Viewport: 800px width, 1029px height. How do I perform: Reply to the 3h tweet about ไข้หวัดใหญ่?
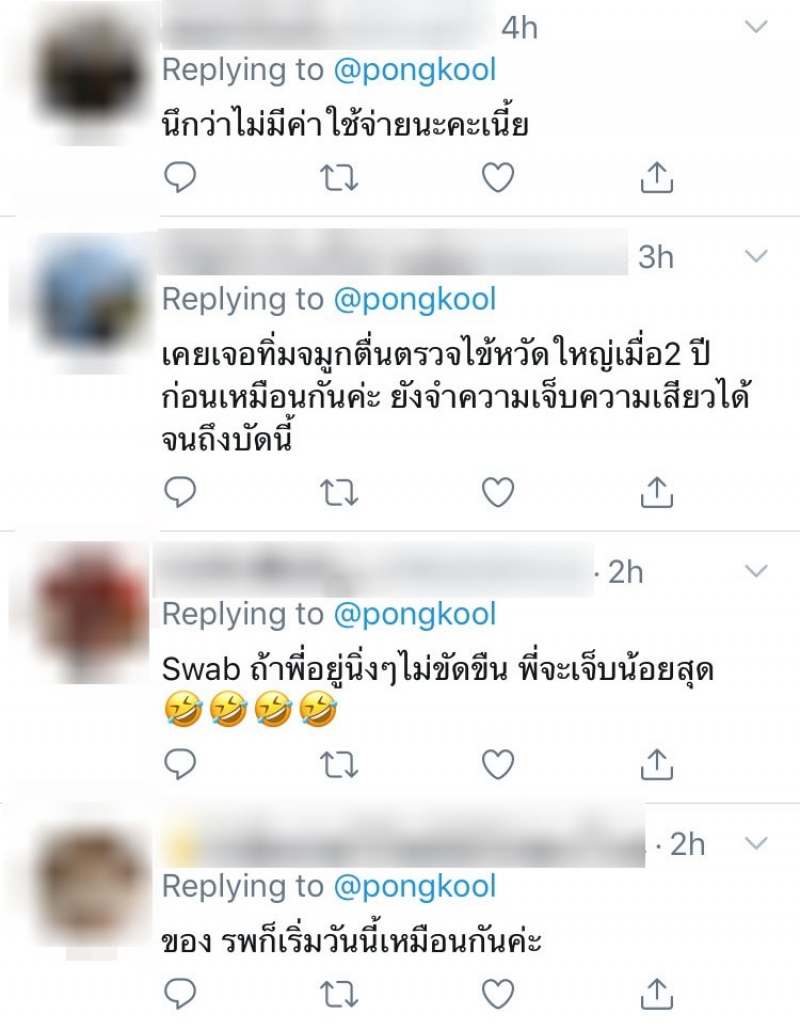(180, 492)
